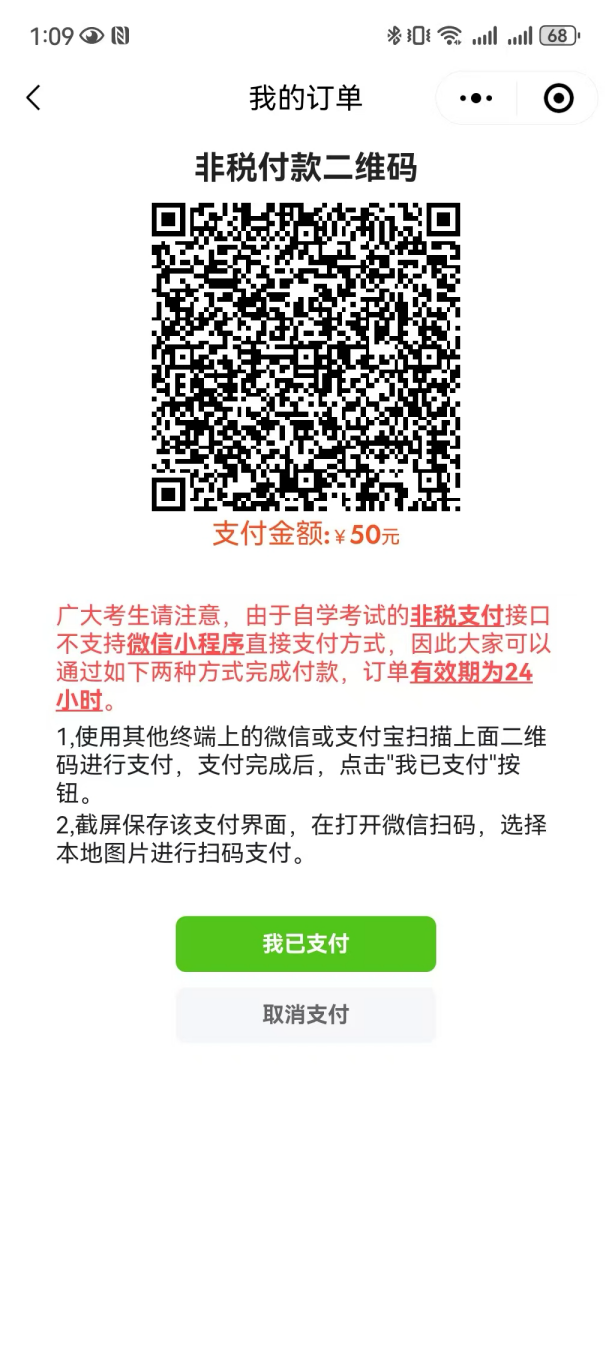The width and height of the screenshot is (612, 1350).
Task: Open the mini program more options menu
Action: [476, 98]
